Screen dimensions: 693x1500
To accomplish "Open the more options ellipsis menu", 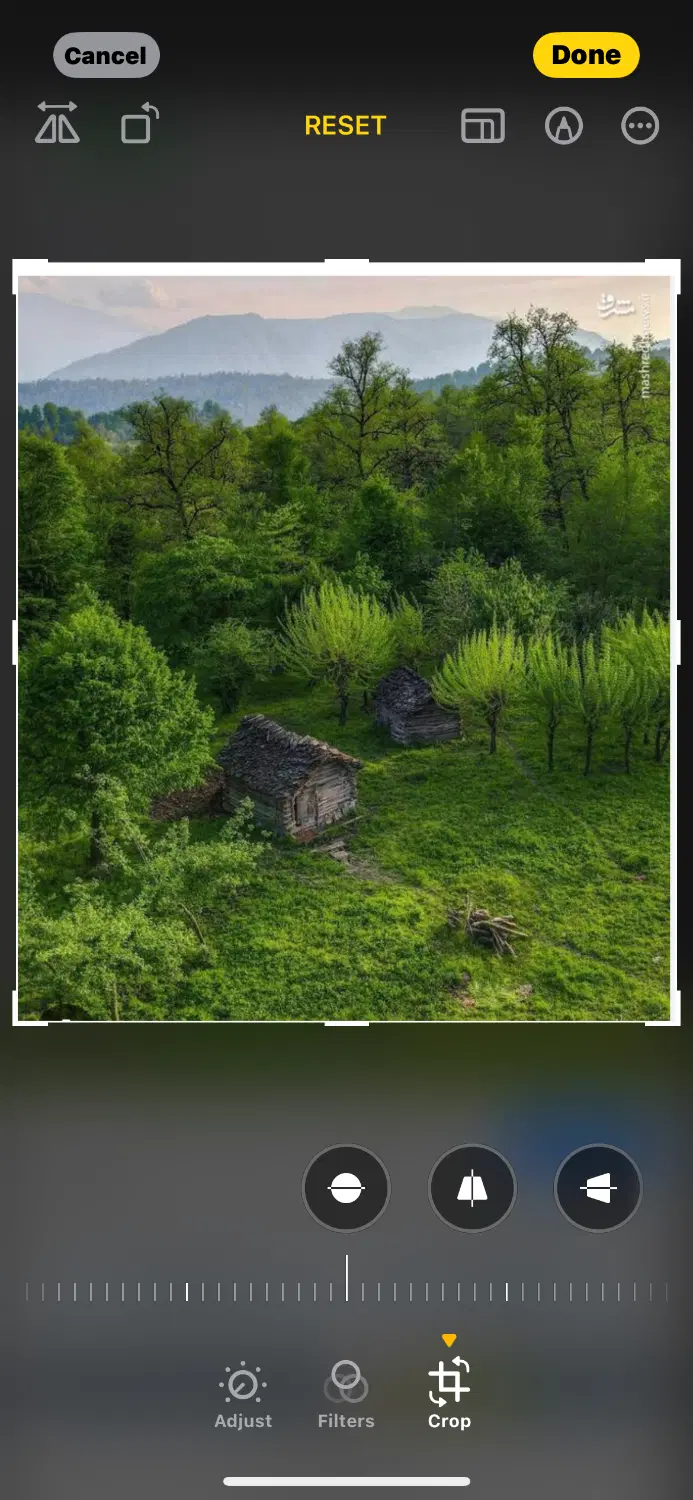I will (640, 126).
